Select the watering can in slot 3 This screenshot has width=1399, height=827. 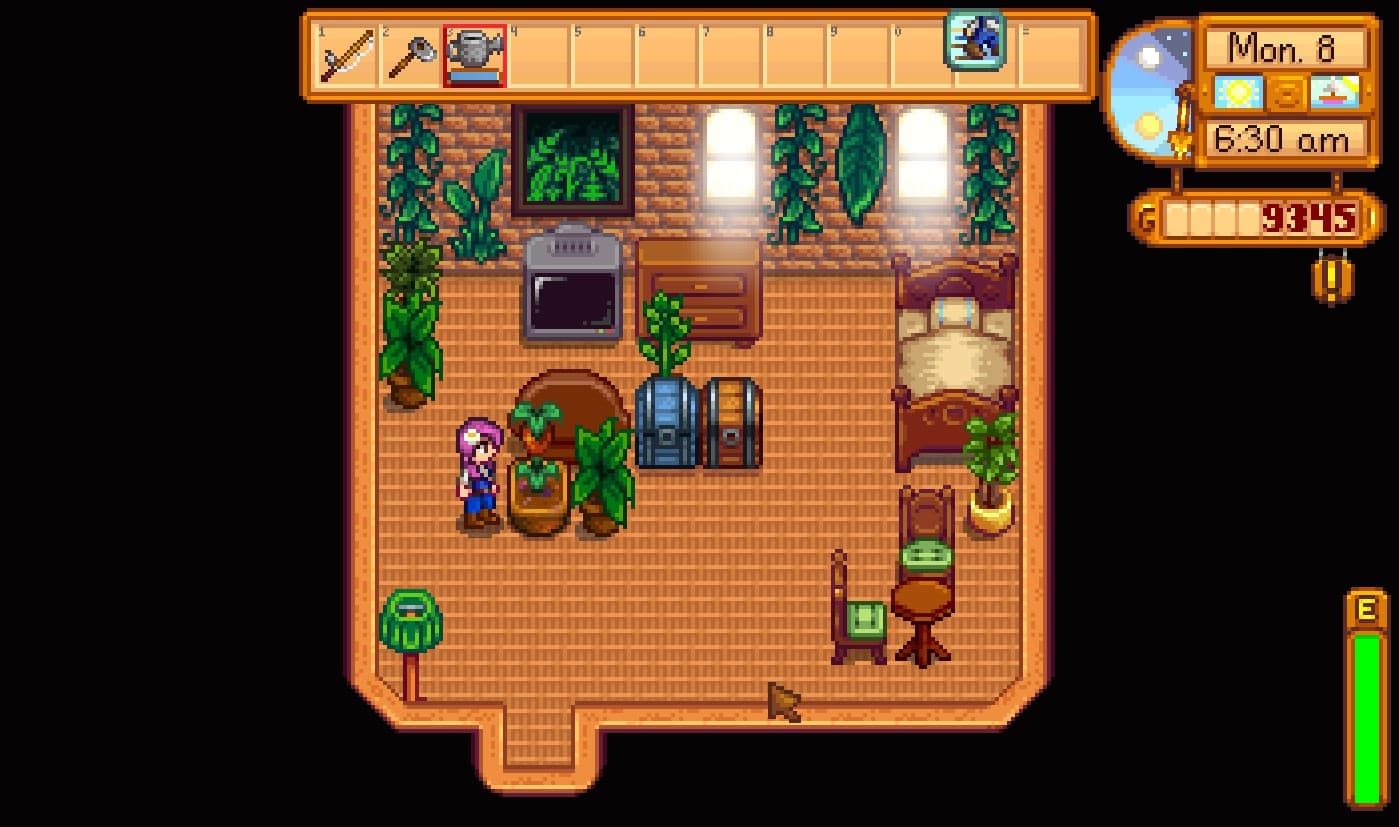pos(475,56)
